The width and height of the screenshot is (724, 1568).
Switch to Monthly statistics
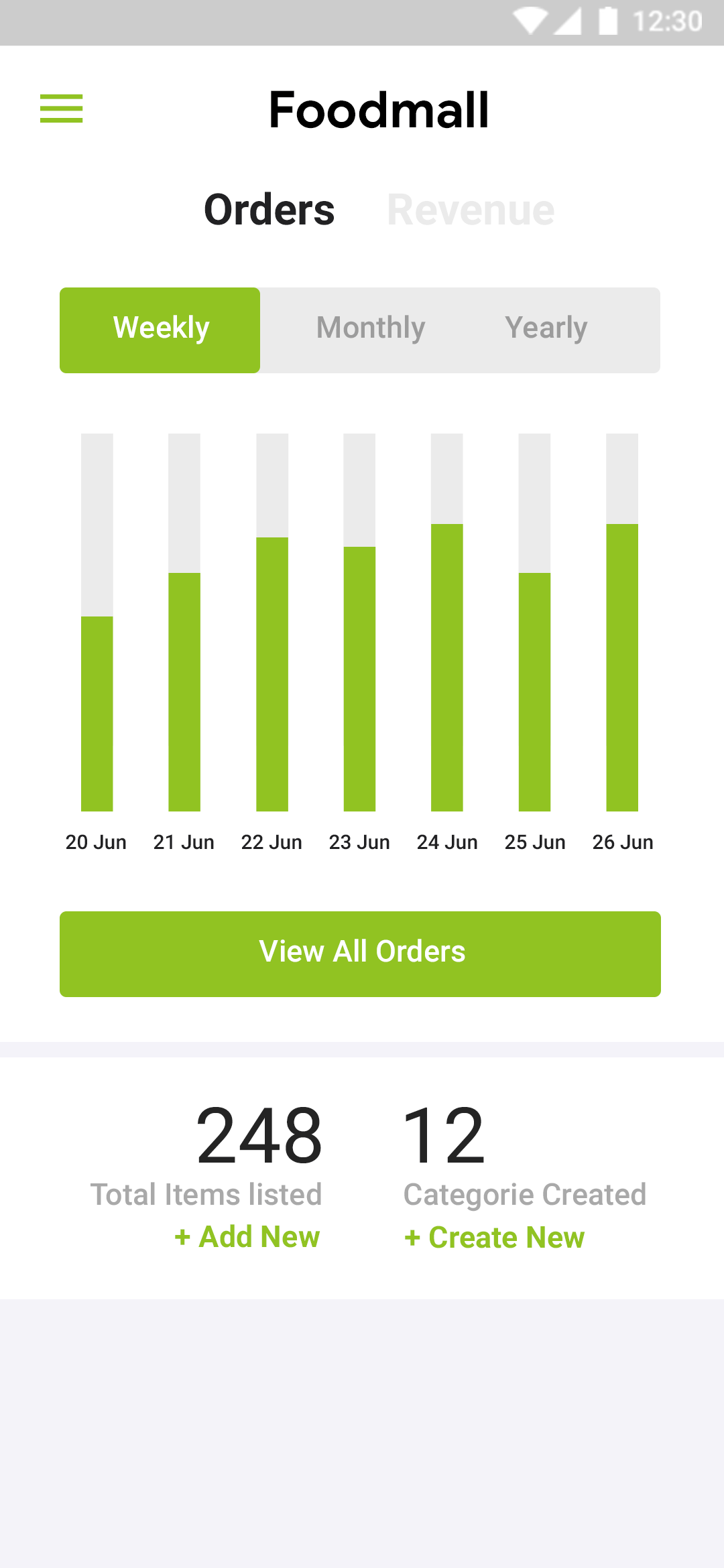tap(369, 329)
